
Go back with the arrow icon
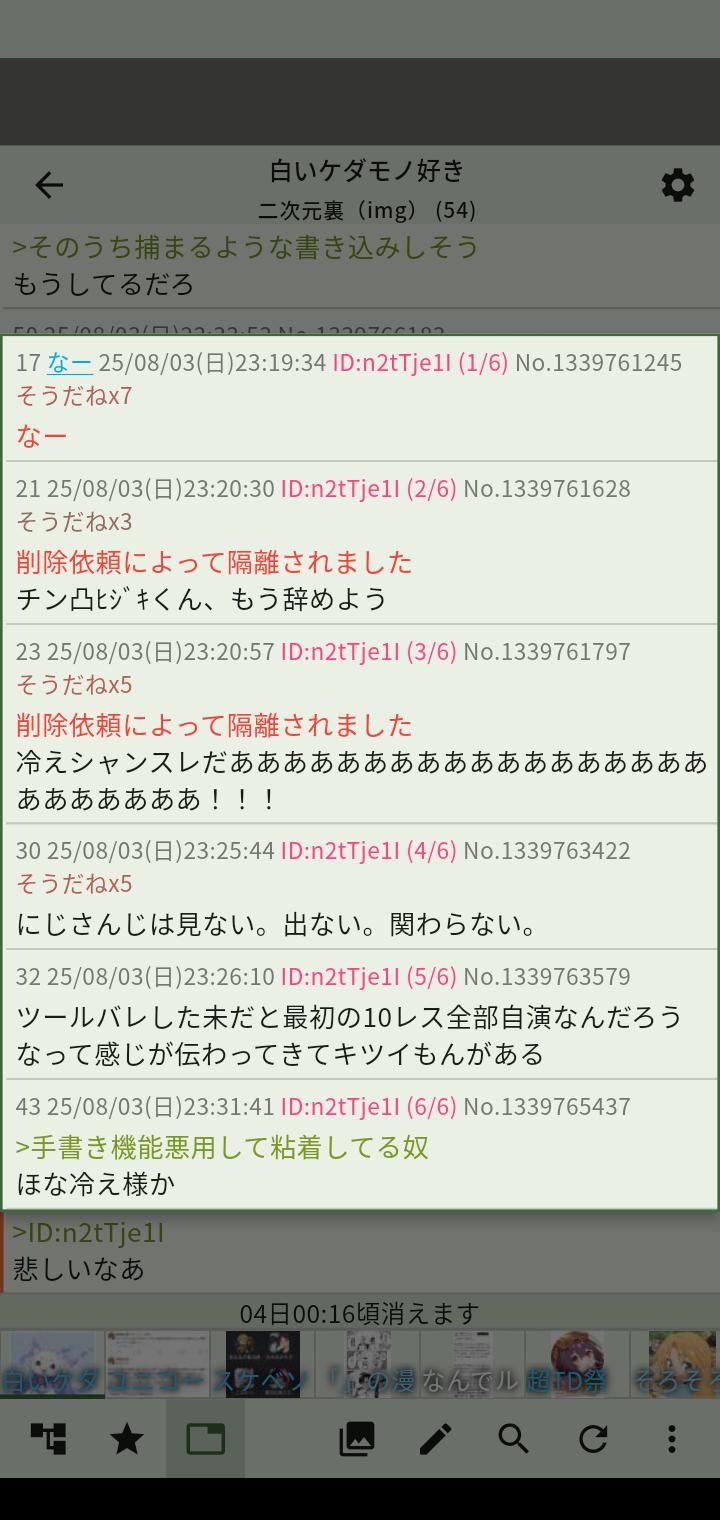pyautogui.click(x=49, y=185)
